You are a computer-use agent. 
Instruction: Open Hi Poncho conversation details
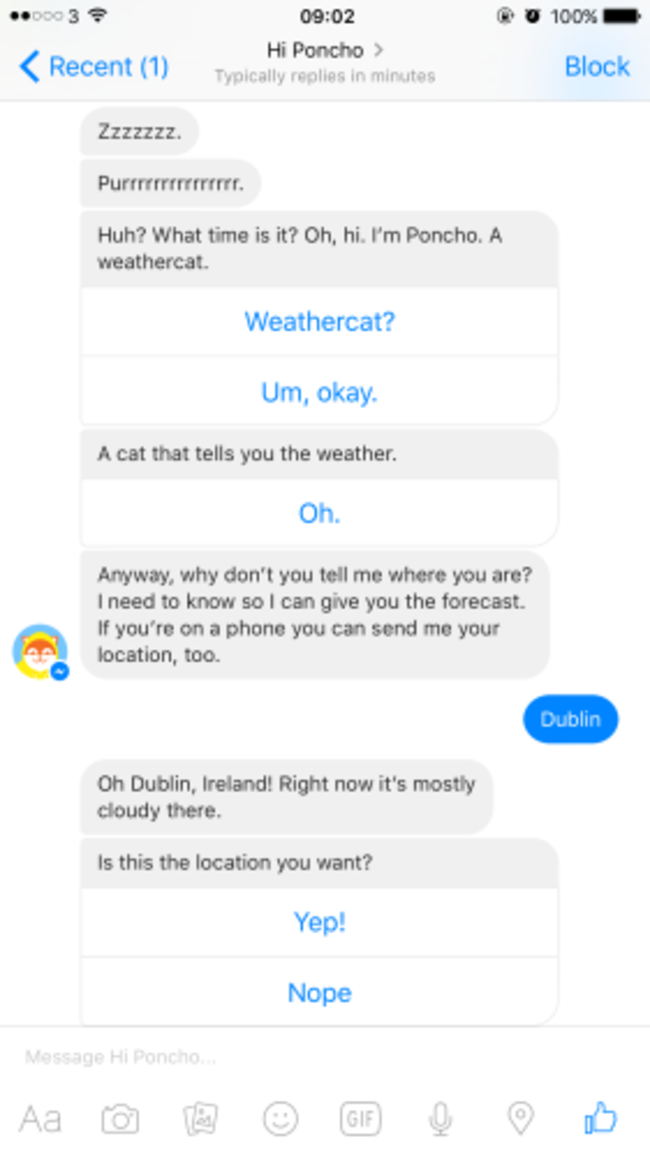pos(324,50)
